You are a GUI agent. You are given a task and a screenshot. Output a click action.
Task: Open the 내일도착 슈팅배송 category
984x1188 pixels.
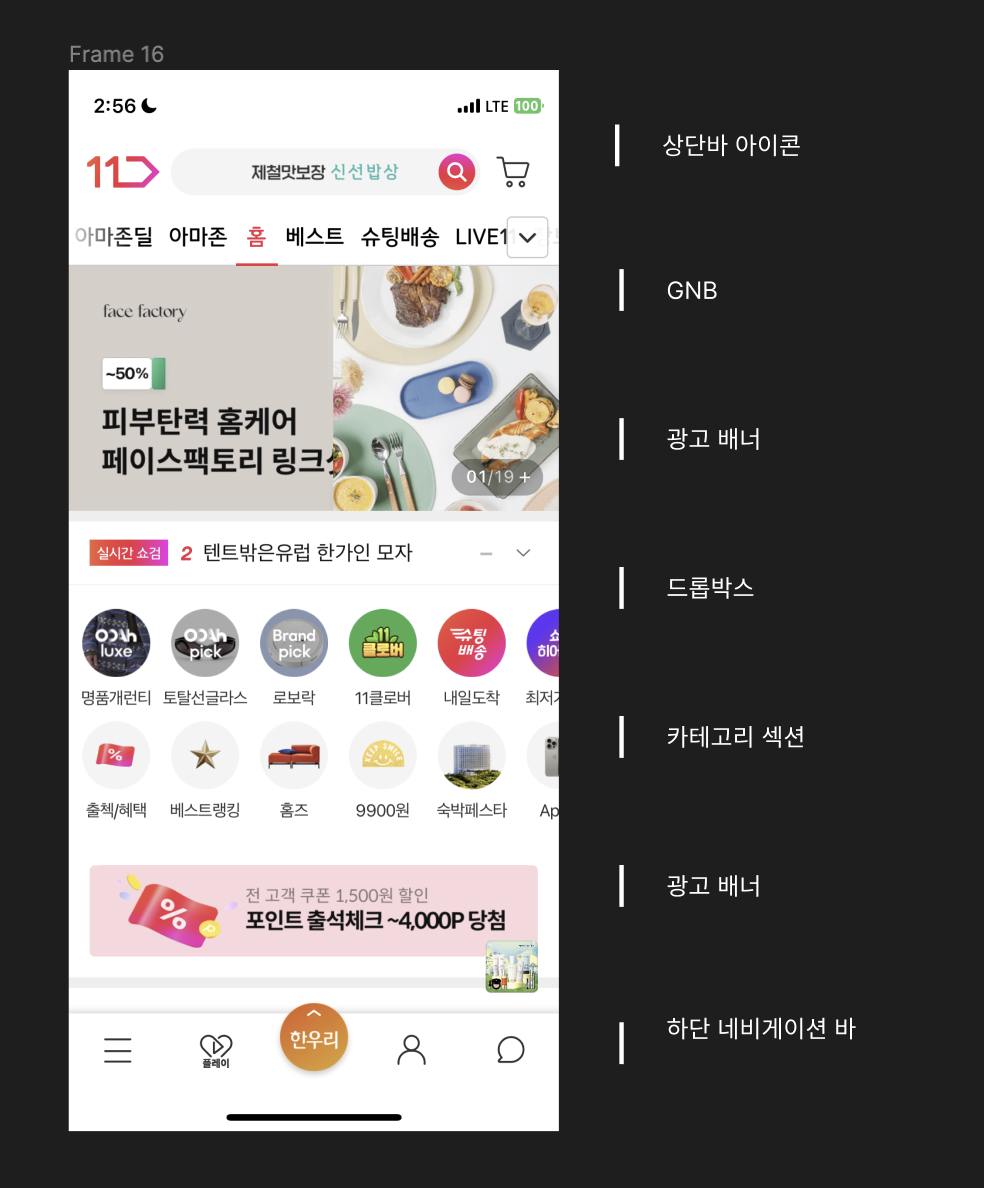[x=471, y=643]
